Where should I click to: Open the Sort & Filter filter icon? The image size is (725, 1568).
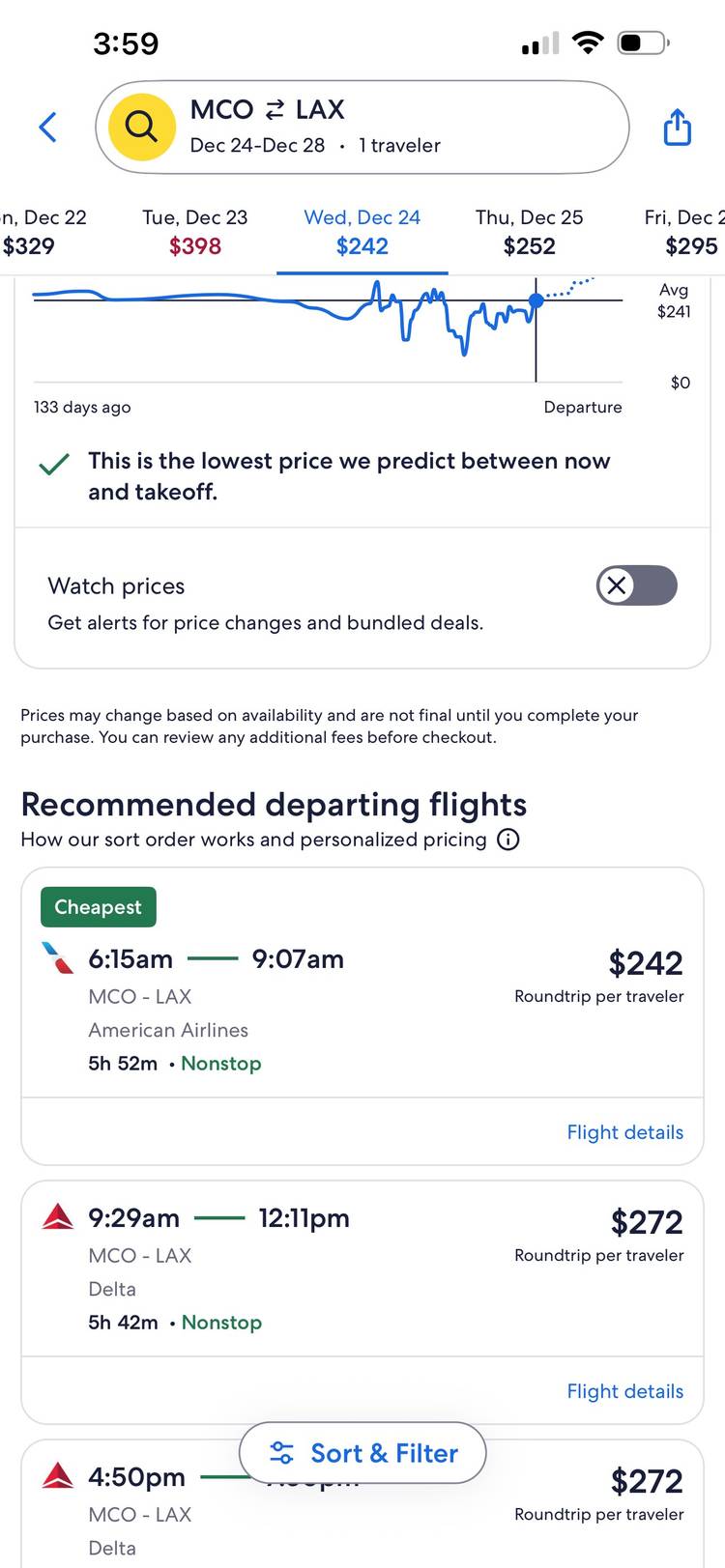281,1452
